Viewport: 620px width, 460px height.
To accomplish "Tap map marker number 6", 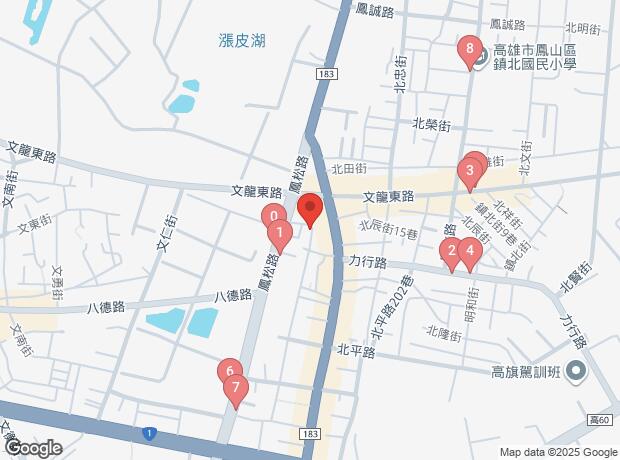I will [229, 372].
